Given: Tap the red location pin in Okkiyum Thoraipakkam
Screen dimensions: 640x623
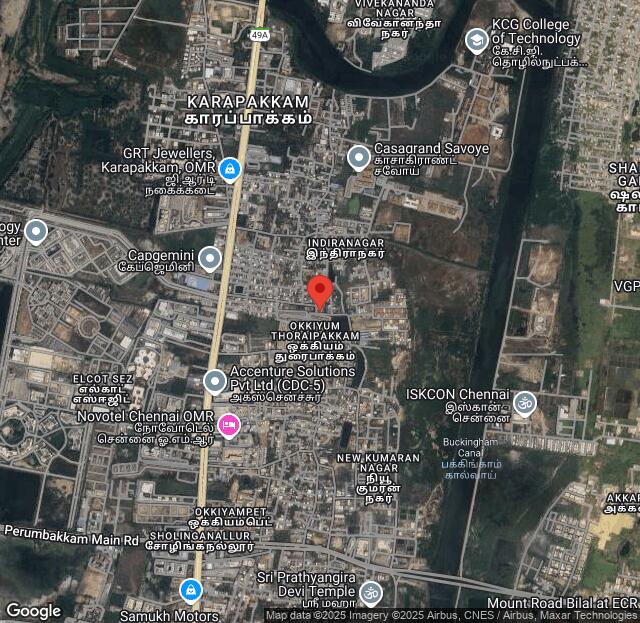Looking at the screenshot, I should point(320,293).
